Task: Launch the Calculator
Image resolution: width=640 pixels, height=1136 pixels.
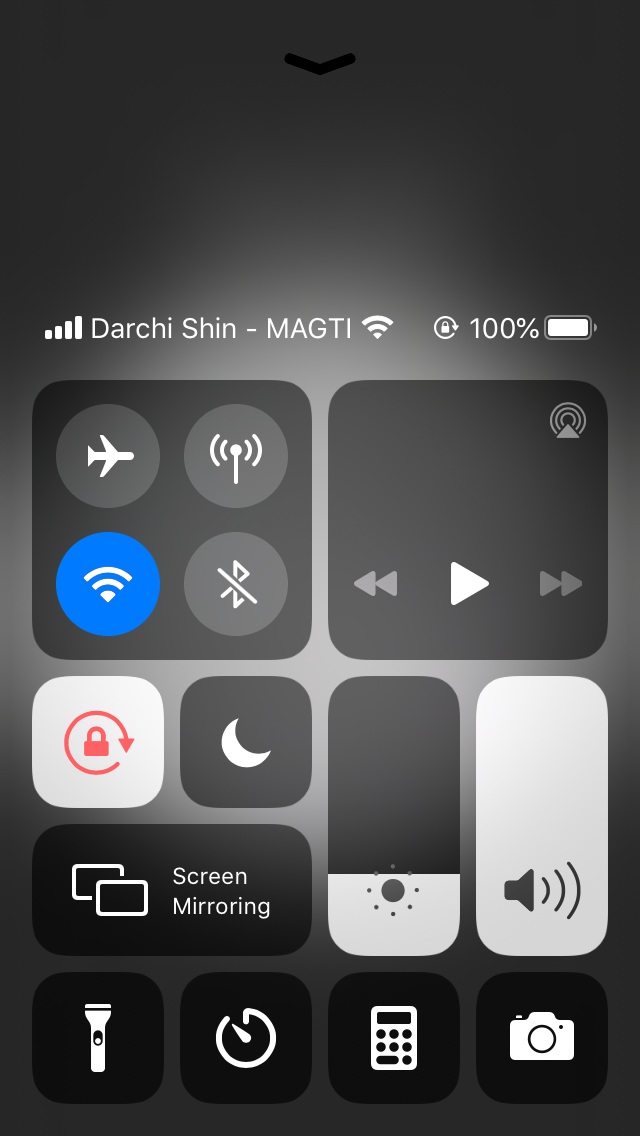Action: (x=394, y=1038)
